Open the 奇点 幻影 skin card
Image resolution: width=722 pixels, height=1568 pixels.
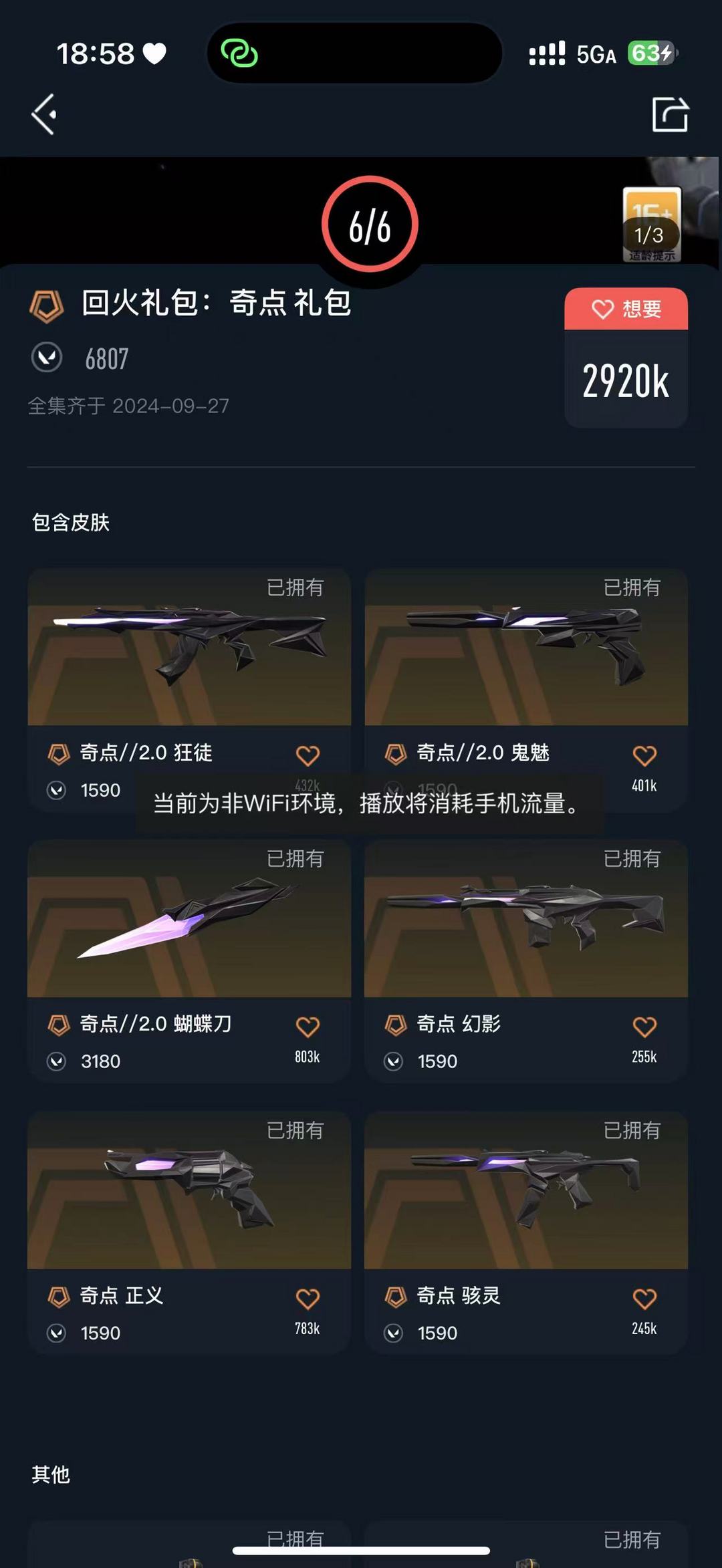525,920
